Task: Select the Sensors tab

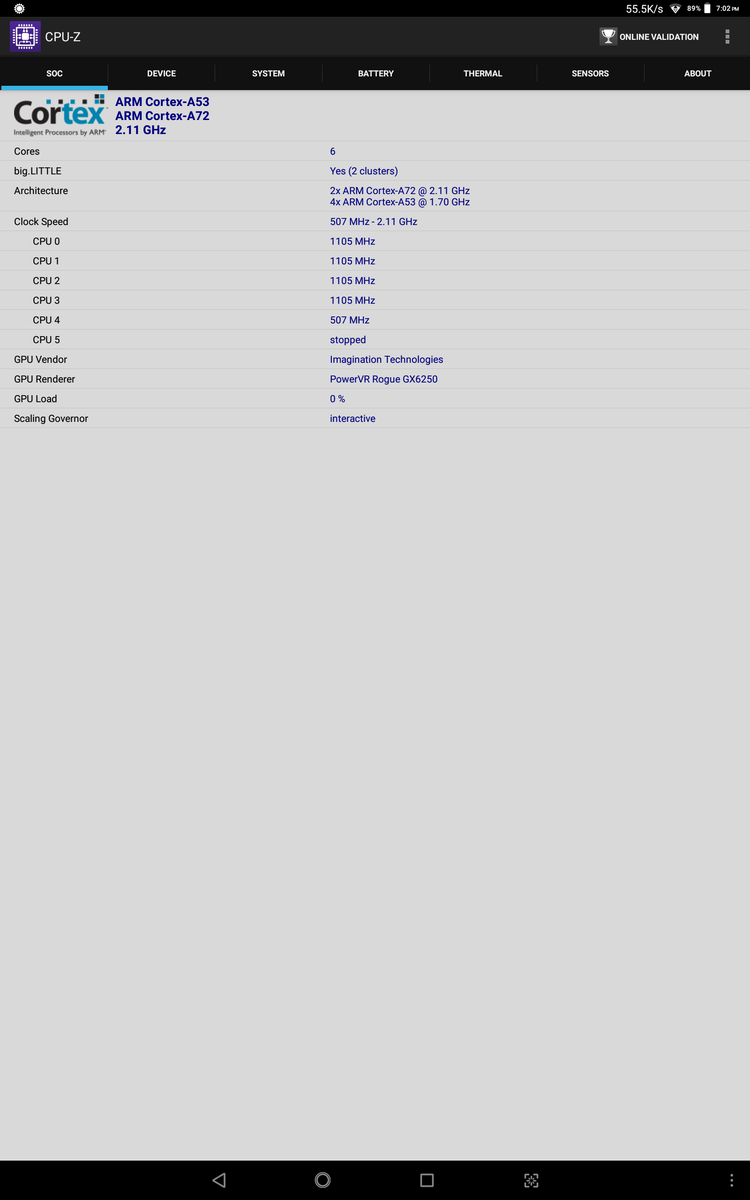Action: (590, 73)
